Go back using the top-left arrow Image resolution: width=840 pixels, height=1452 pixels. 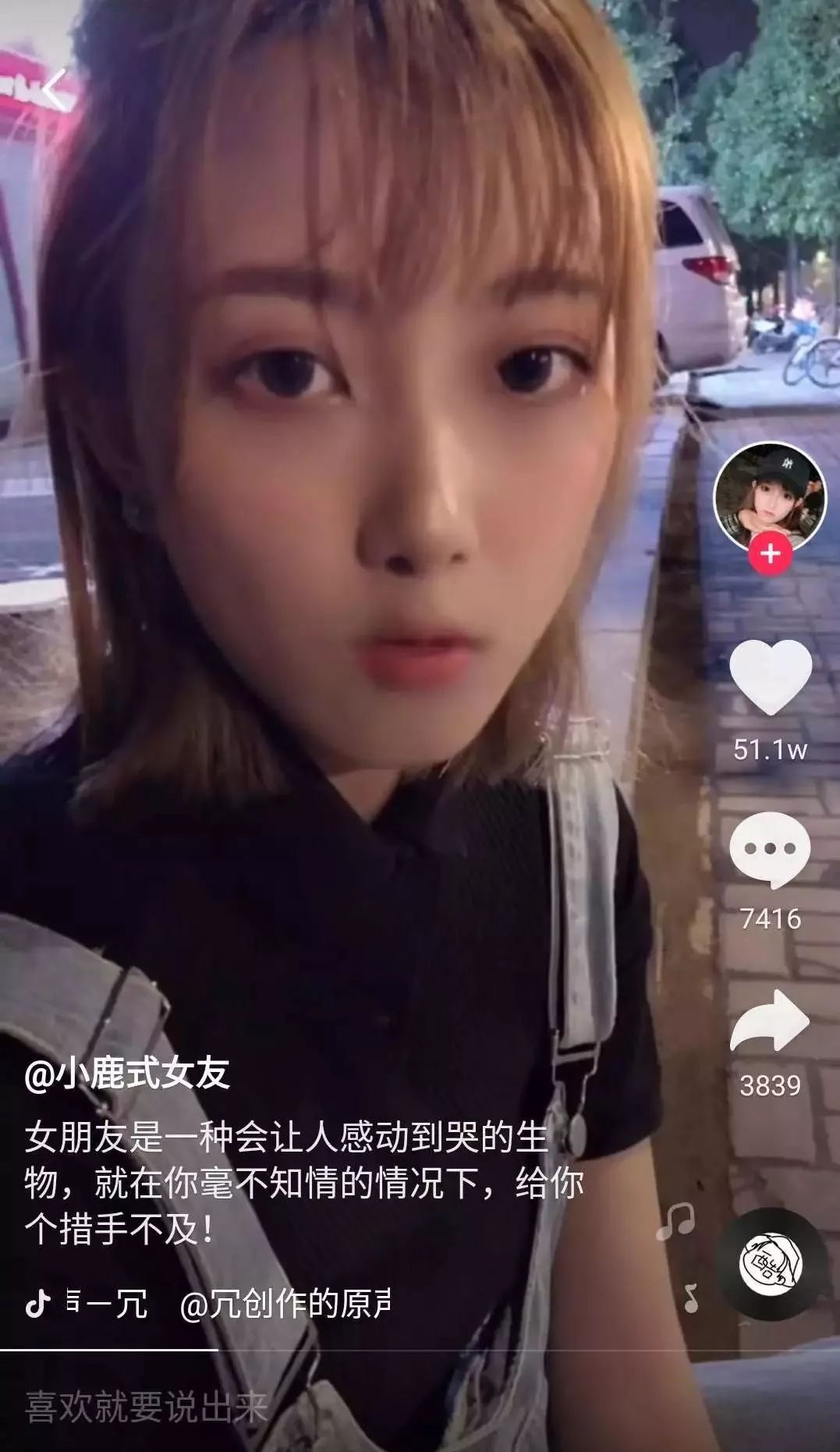pos(53,90)
